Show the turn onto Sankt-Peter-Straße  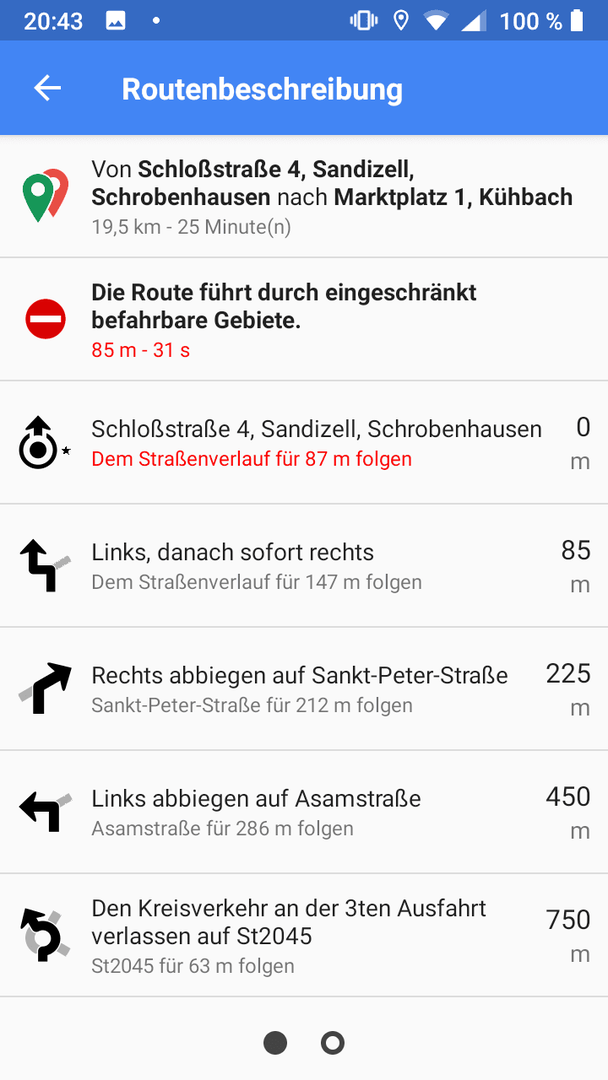tap(304, 689)
